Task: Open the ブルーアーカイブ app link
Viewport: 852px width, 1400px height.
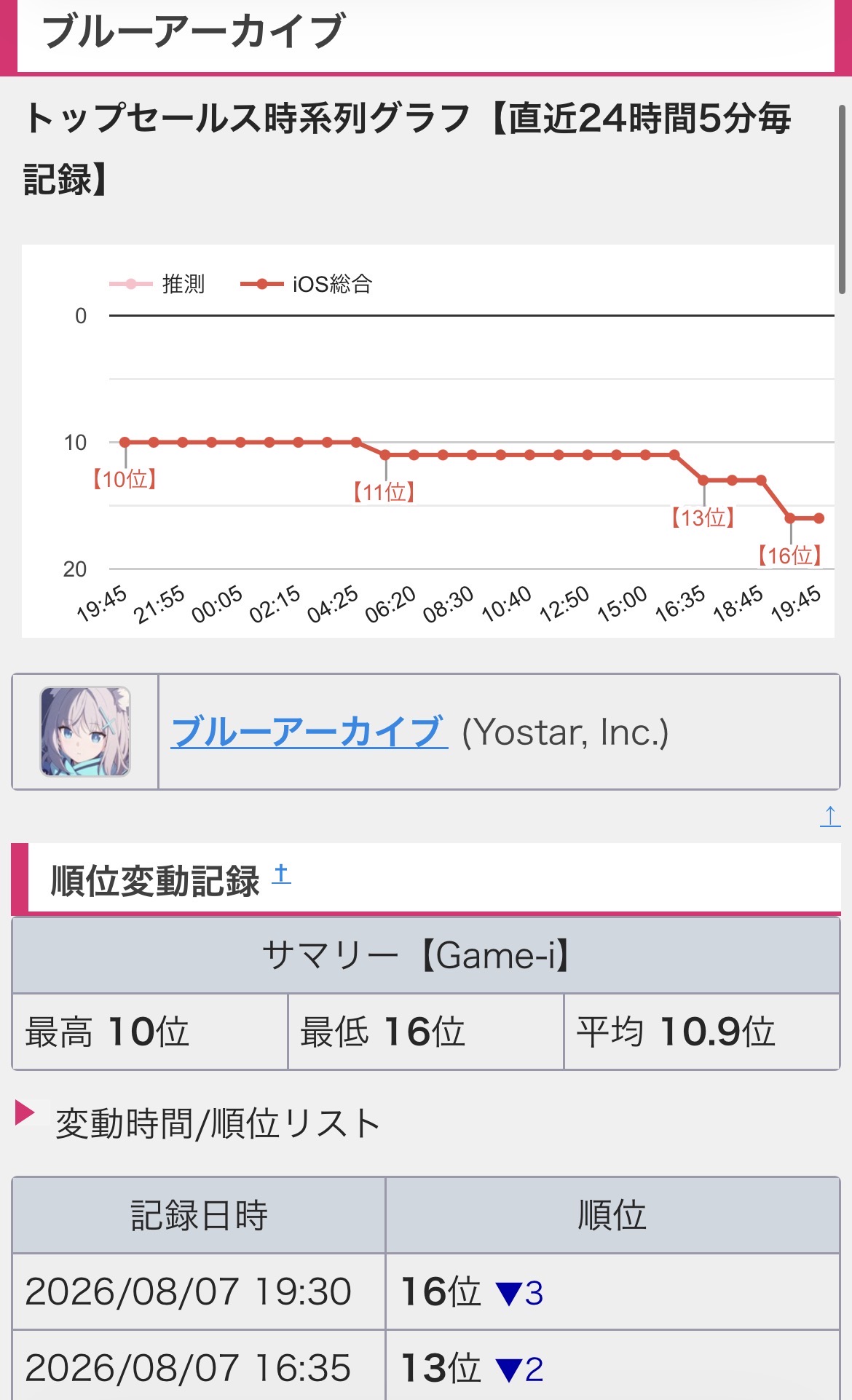Action: [x=309, y=732]
